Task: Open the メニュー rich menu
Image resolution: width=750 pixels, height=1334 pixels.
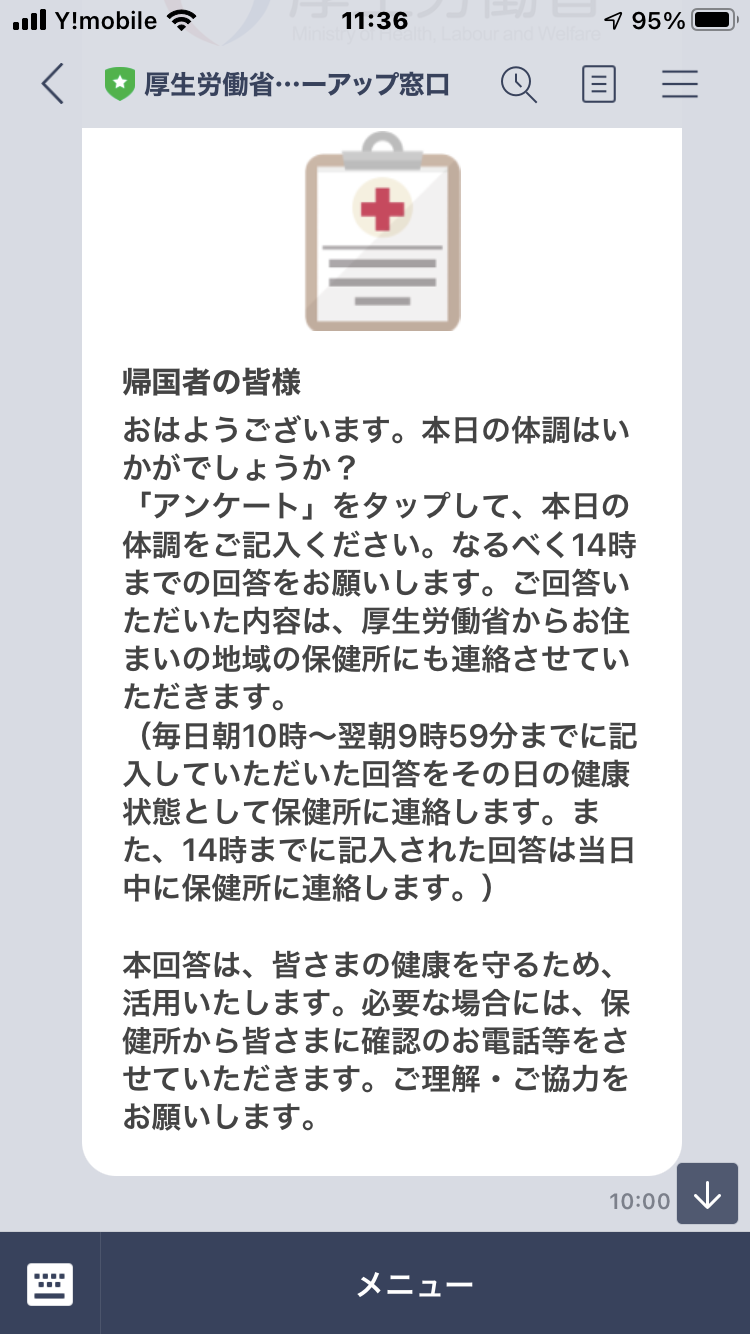Action: (415, 1285)
